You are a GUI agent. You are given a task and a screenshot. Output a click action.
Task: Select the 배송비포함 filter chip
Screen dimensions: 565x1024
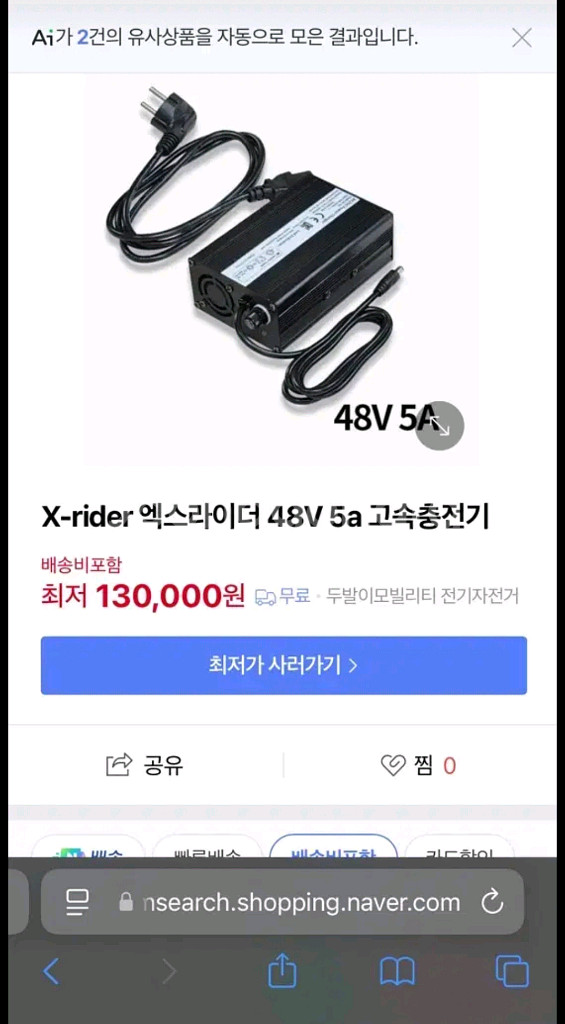333,848
